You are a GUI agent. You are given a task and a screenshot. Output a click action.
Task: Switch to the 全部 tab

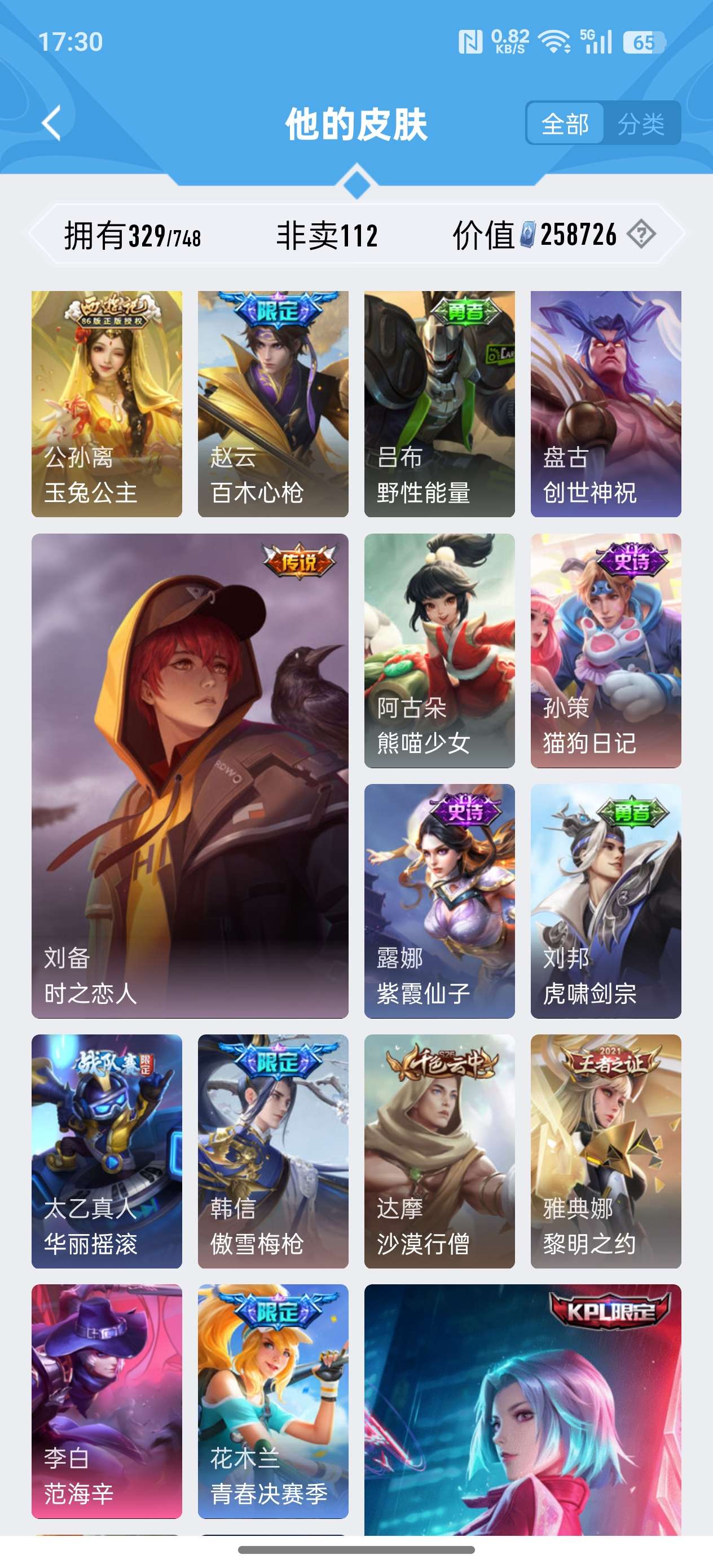click(x=565, y=124)
